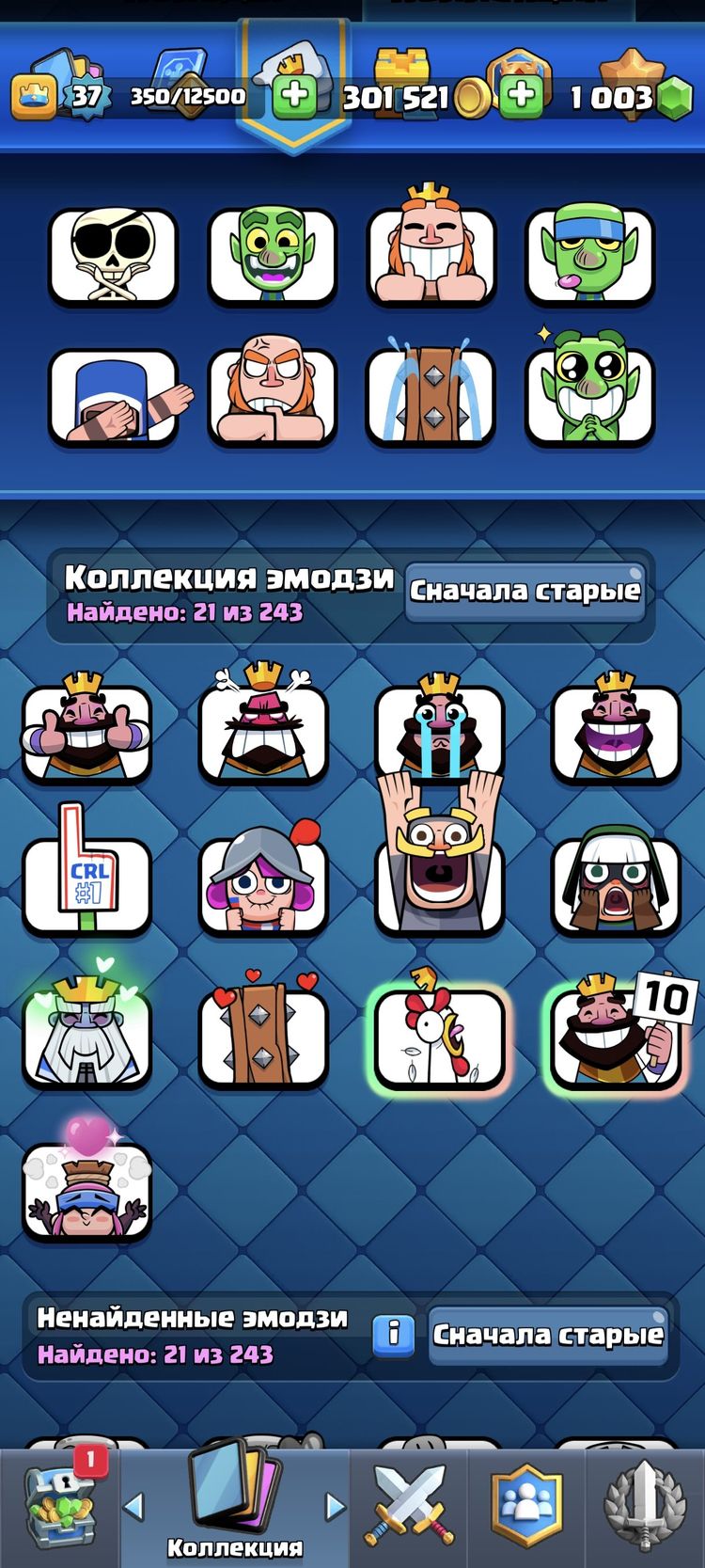
Task: Select the skull with eyepatch emoji in the deck
Action: [x=113, y=256]
